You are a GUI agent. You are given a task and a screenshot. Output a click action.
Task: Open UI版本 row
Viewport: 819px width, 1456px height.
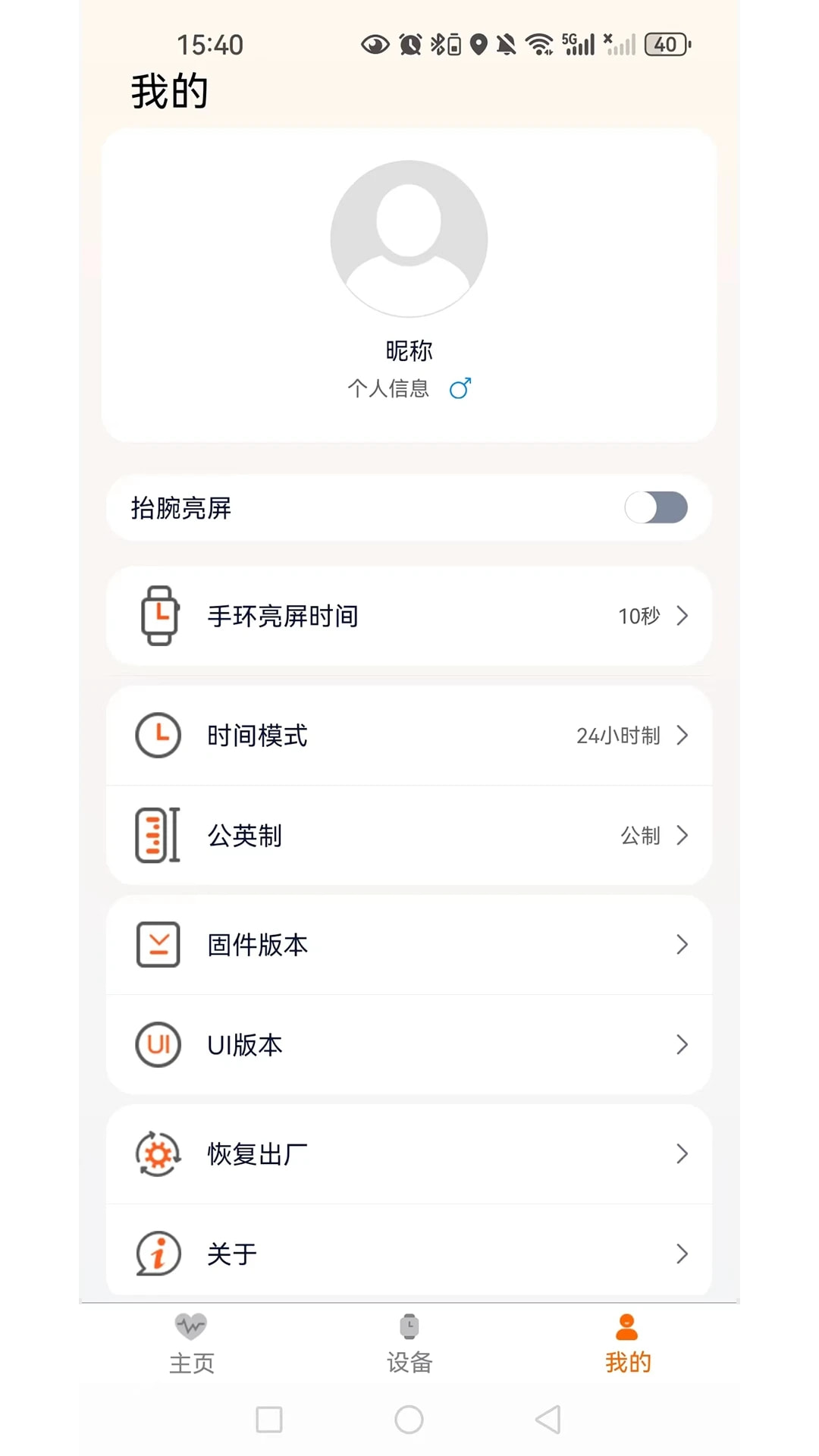point(409,1045)
